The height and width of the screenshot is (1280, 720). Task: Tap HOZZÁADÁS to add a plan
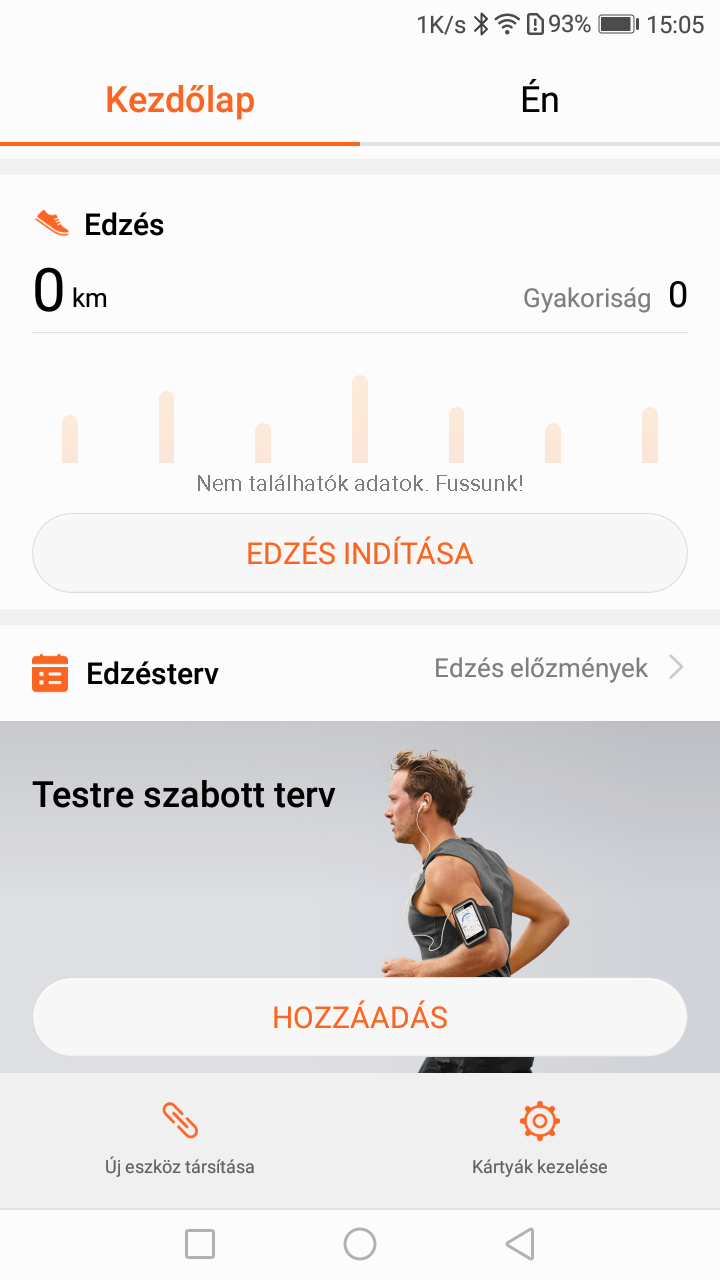click(x=360, y=1017)
